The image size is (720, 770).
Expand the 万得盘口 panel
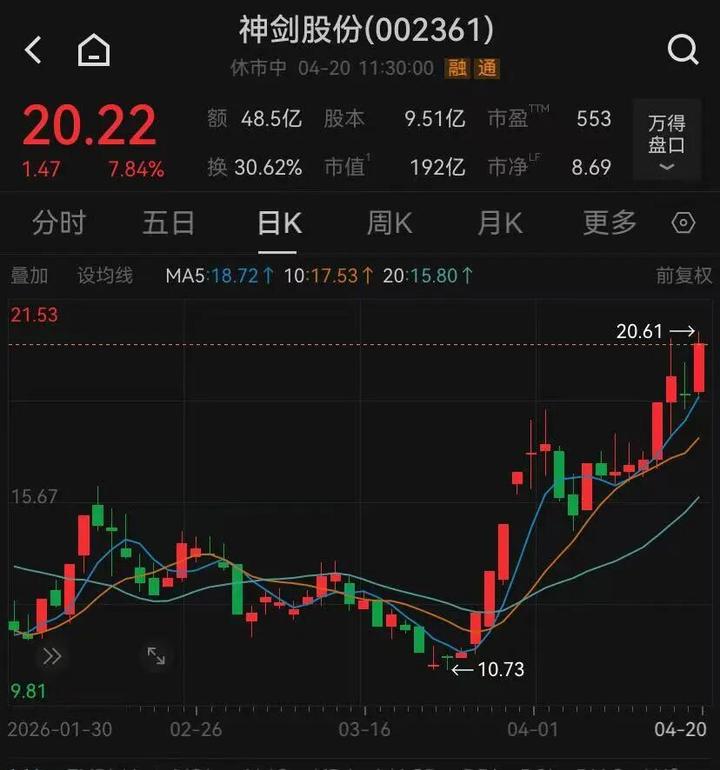click(x=666, y=142)
